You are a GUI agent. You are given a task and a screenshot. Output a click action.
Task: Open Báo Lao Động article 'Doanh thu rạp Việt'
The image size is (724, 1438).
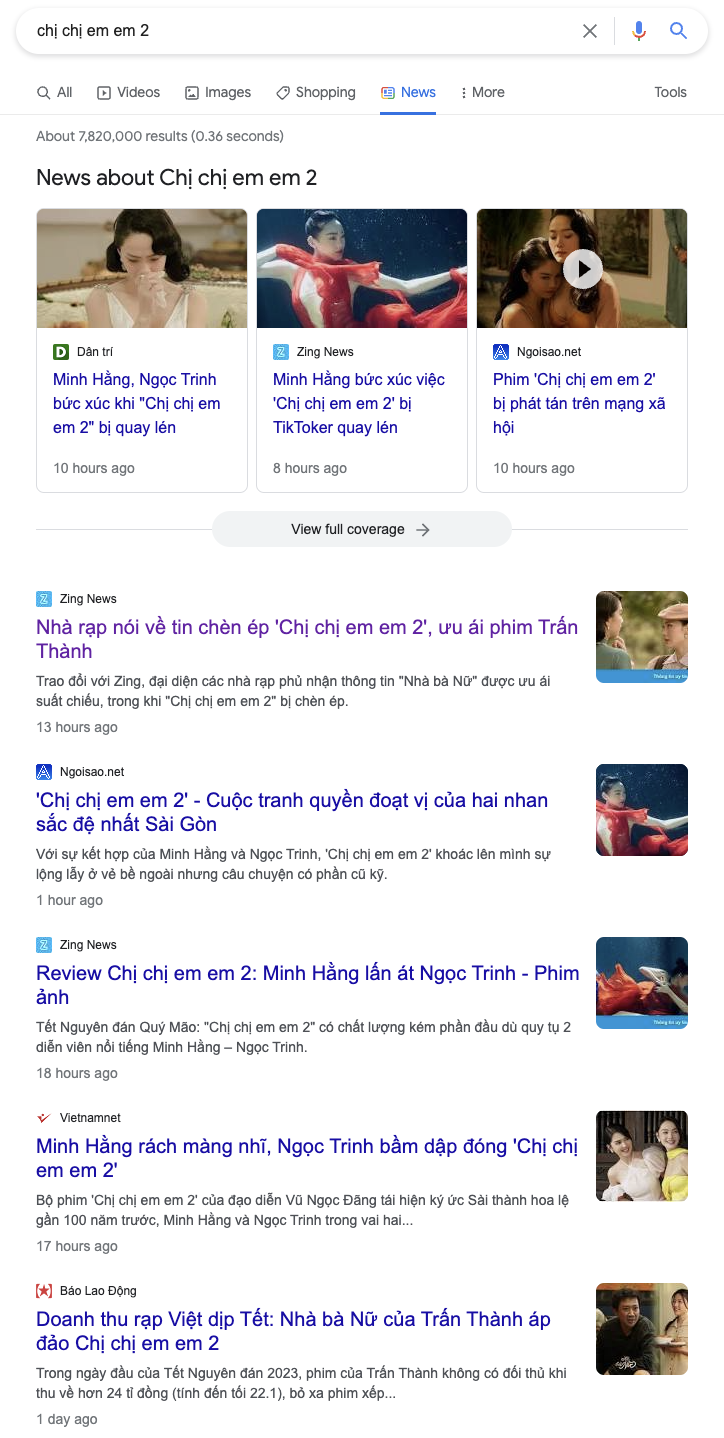(x=293, y=1331)
